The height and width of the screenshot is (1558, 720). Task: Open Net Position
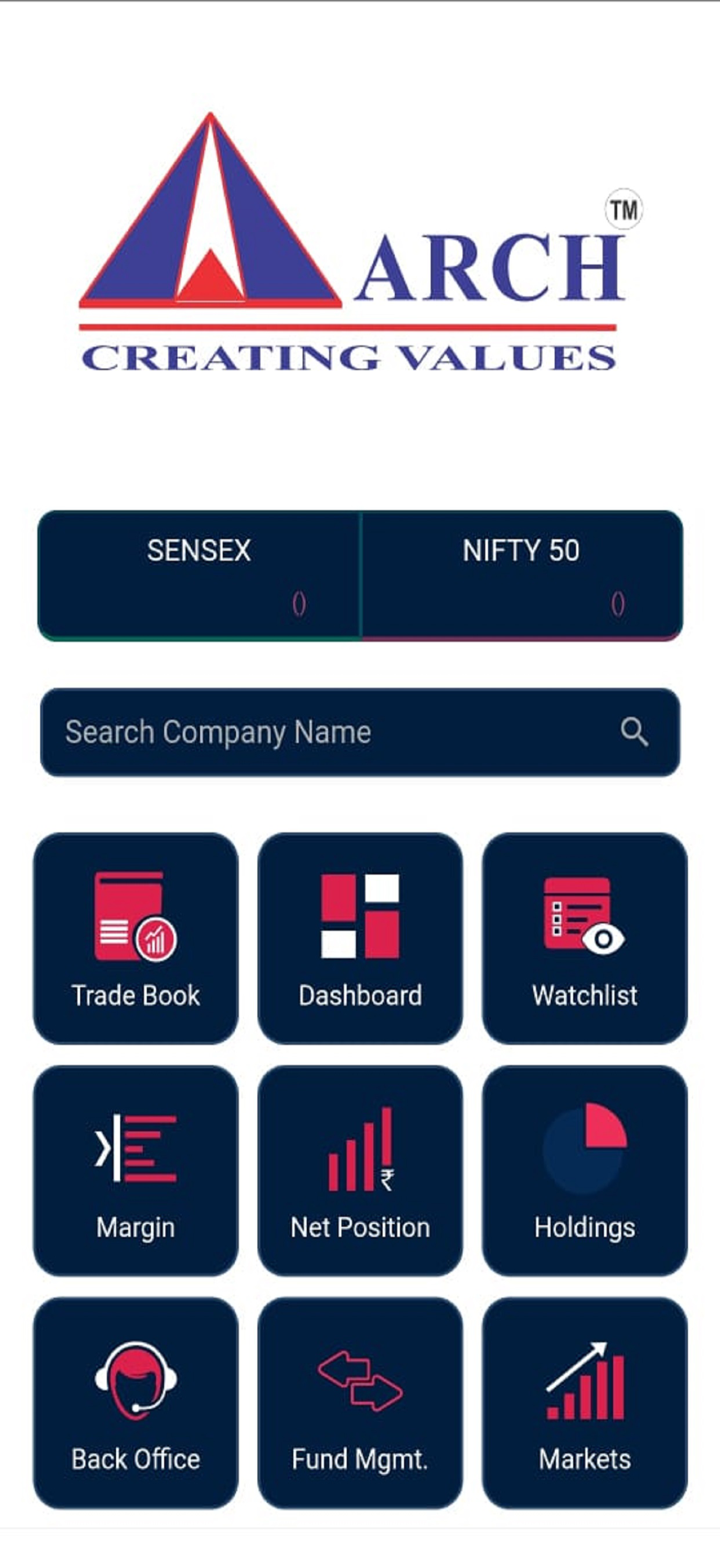360,1170
